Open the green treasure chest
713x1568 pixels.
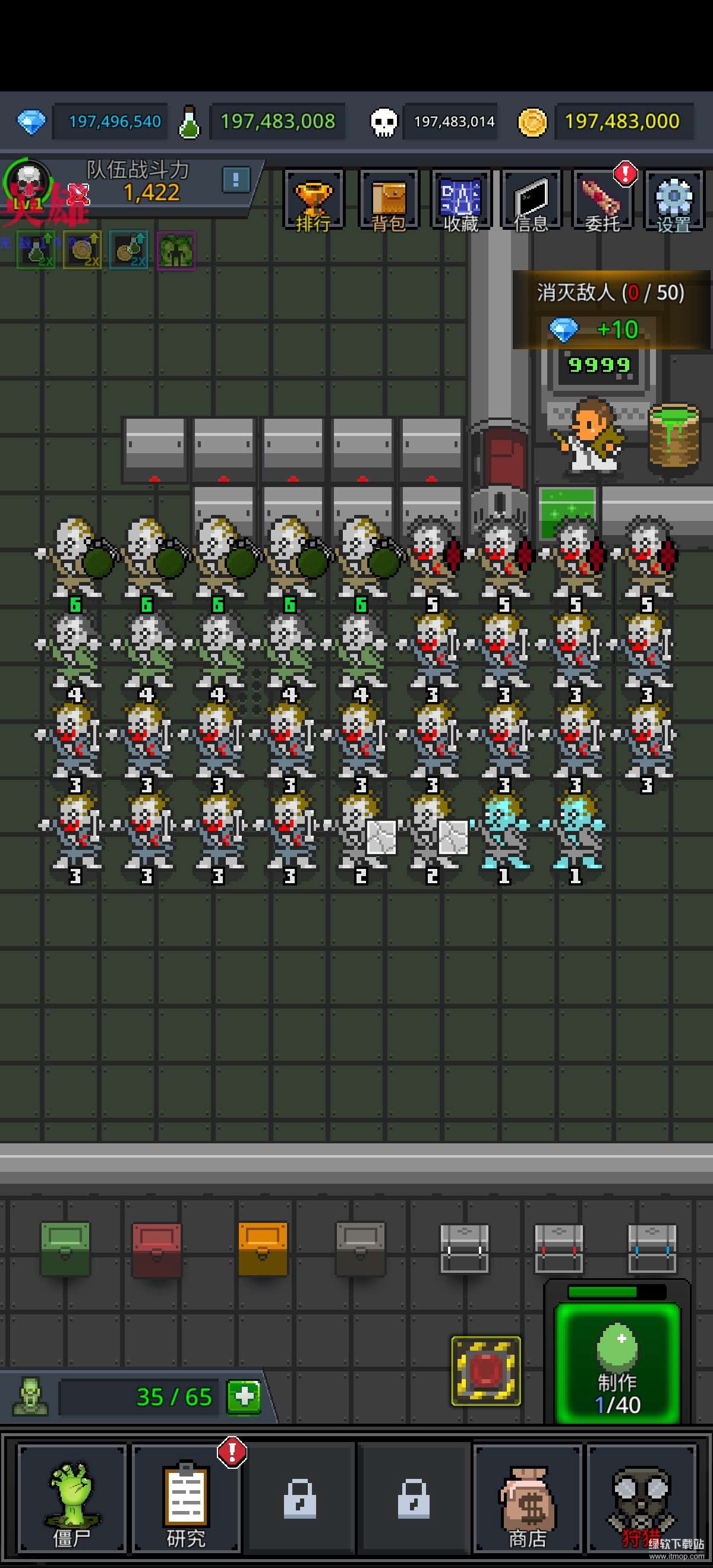[x=65, y=1248]
